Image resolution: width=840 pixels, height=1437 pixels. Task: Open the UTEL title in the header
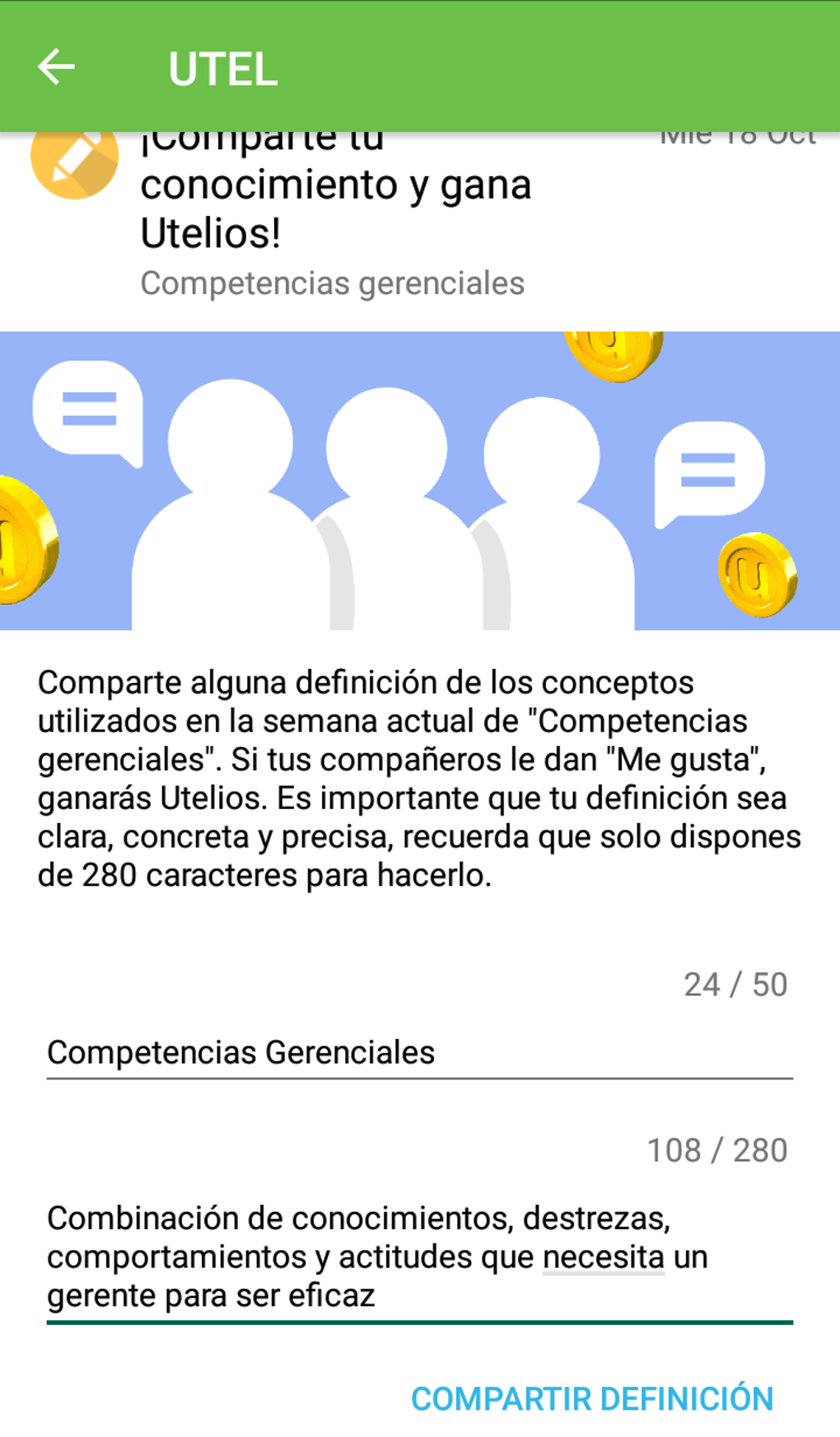(x=222, y=68)
